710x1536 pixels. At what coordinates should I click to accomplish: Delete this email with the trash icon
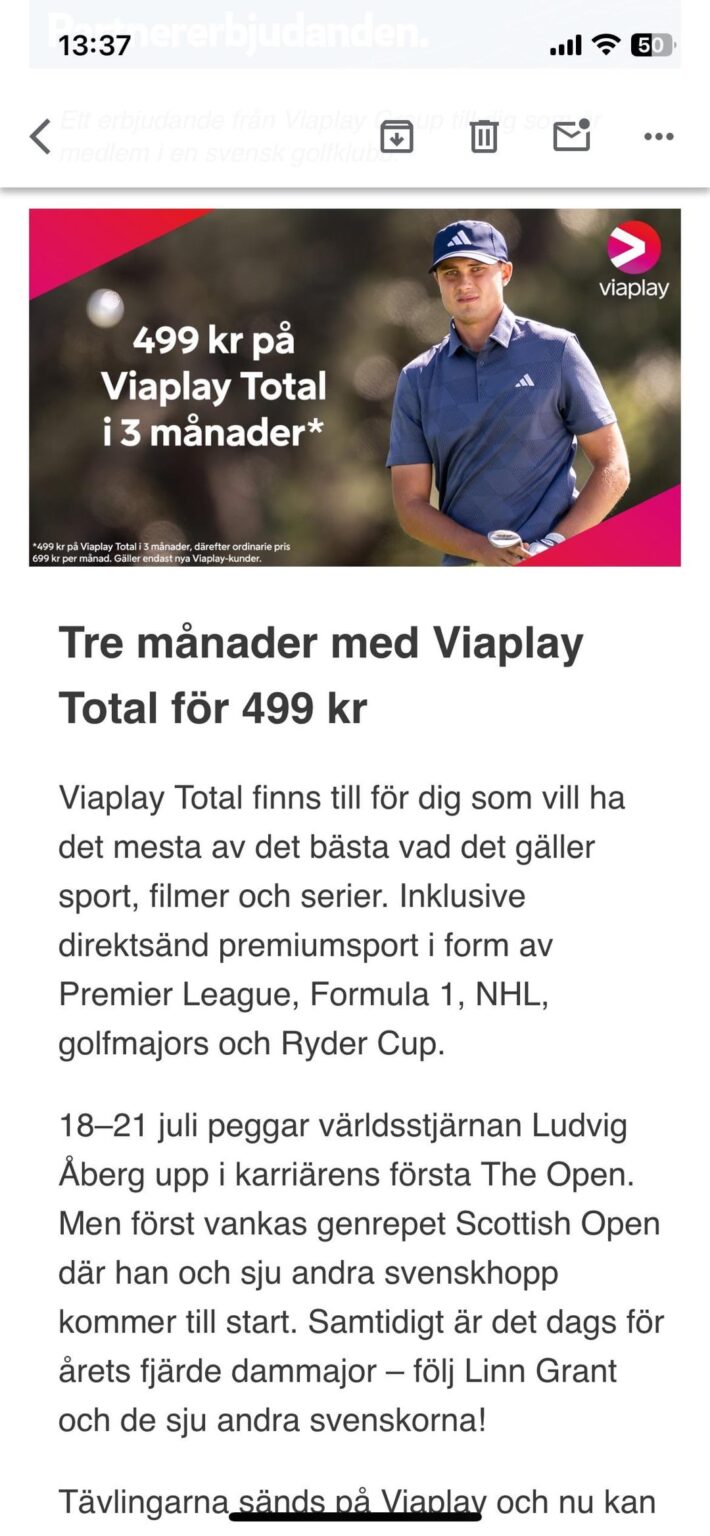click(x=484, y=136)
